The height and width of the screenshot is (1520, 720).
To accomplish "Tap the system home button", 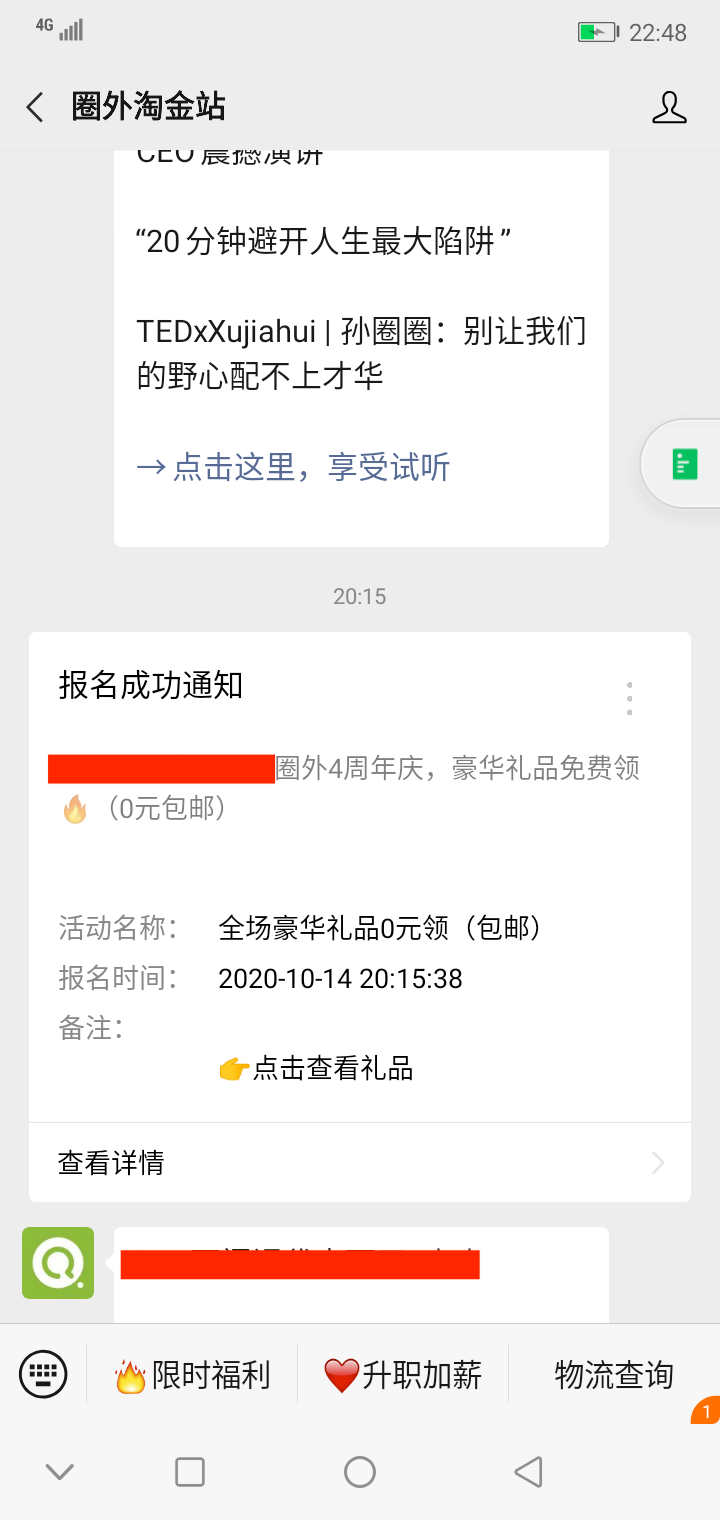I will click(x=359, y=1471).
